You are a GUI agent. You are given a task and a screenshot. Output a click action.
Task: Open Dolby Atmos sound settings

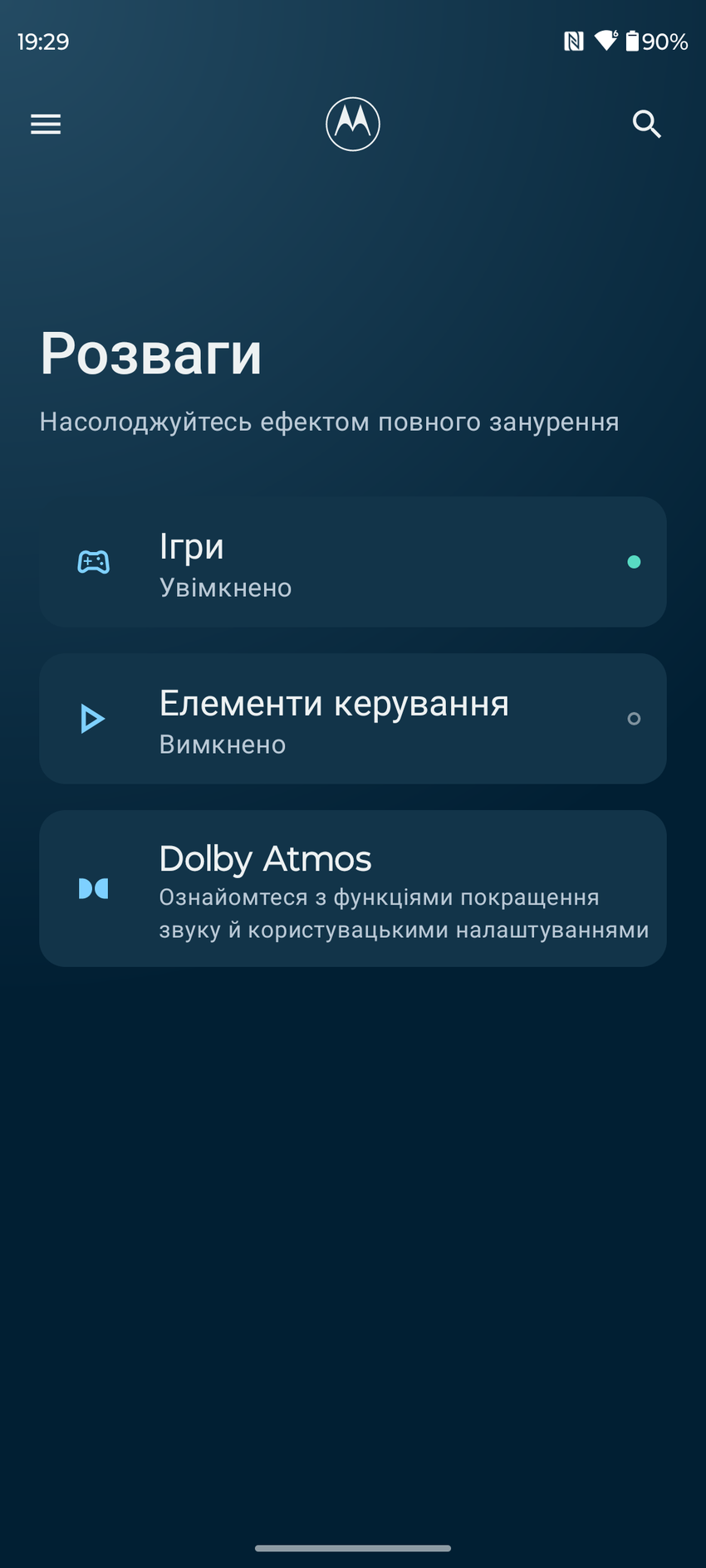(353, 888)
